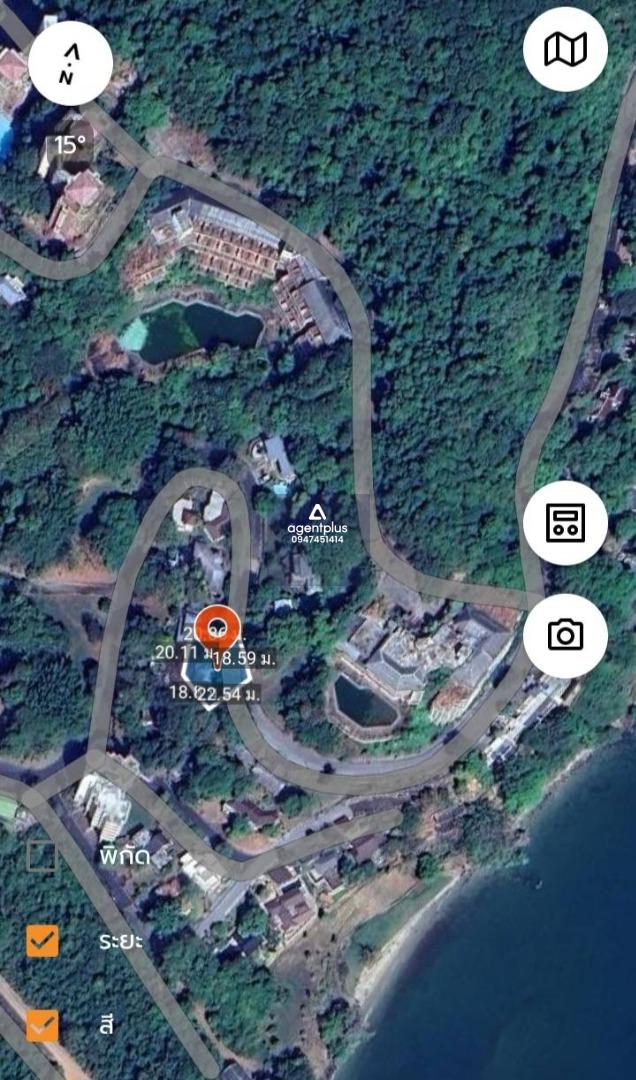Viewport: 636px width, 1080px height.
Task: Select the orange land plot pin
Action: click(216, 629)
